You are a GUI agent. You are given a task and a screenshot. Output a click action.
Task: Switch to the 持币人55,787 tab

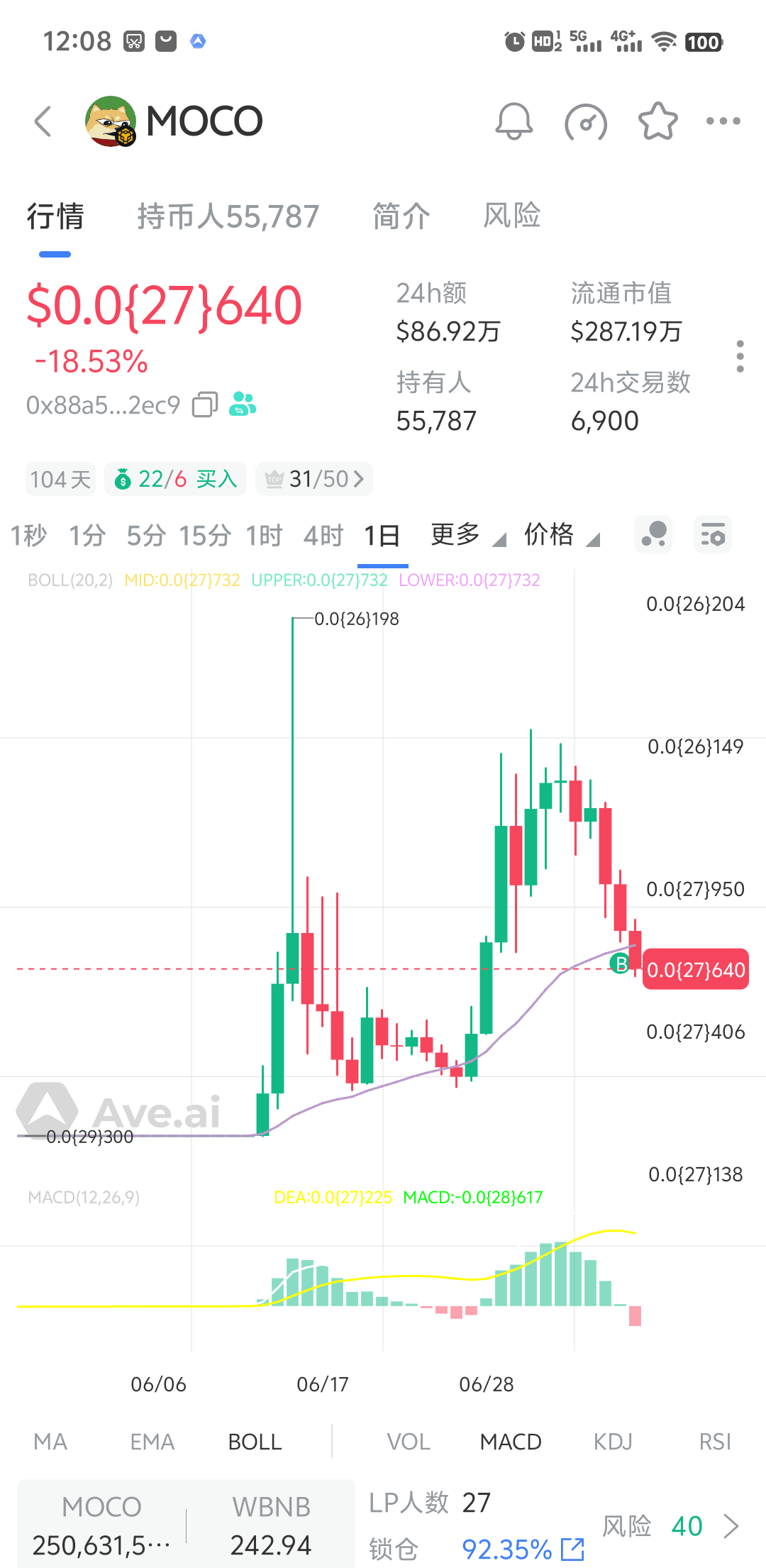[x=228, y=216]
